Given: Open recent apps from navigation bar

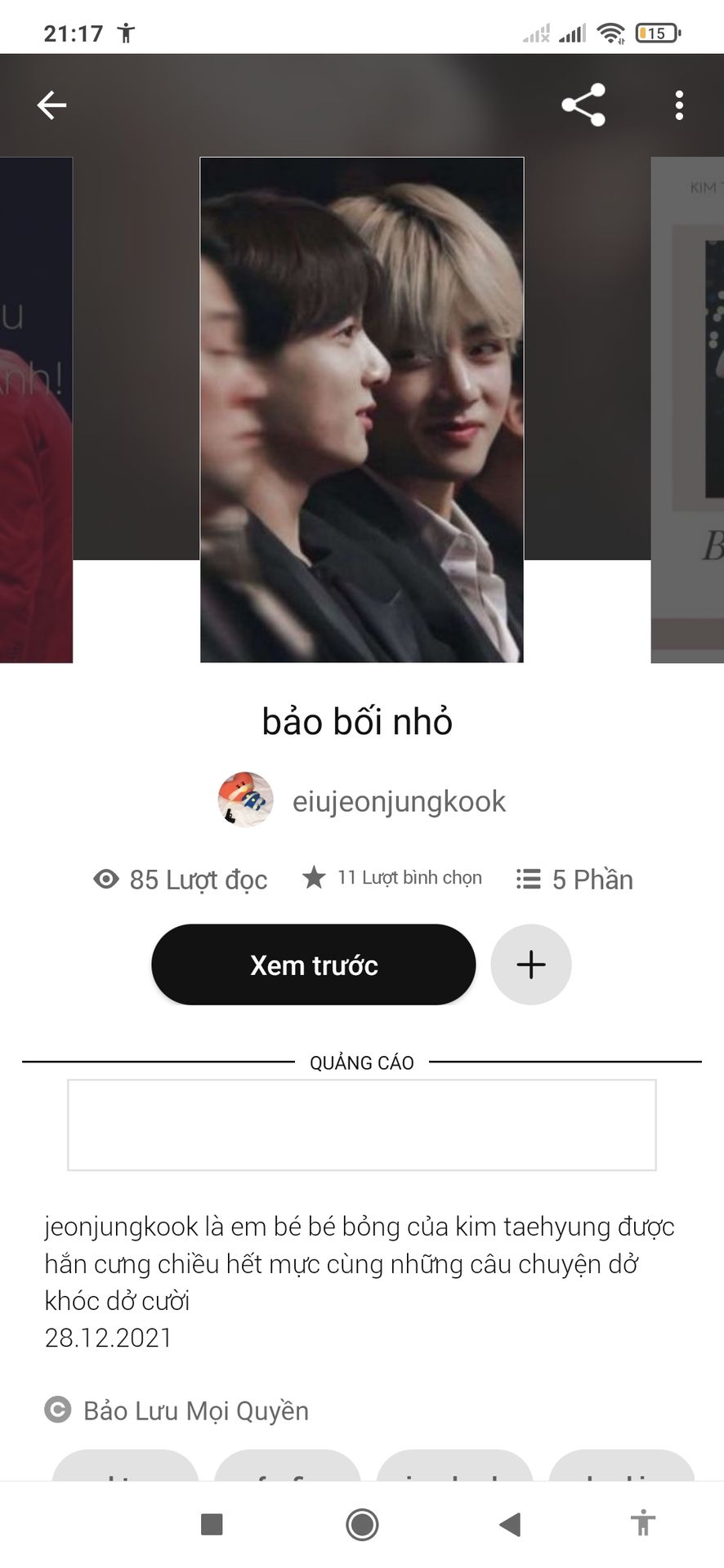Looking at the screenshot, I should coord(212,1524).
